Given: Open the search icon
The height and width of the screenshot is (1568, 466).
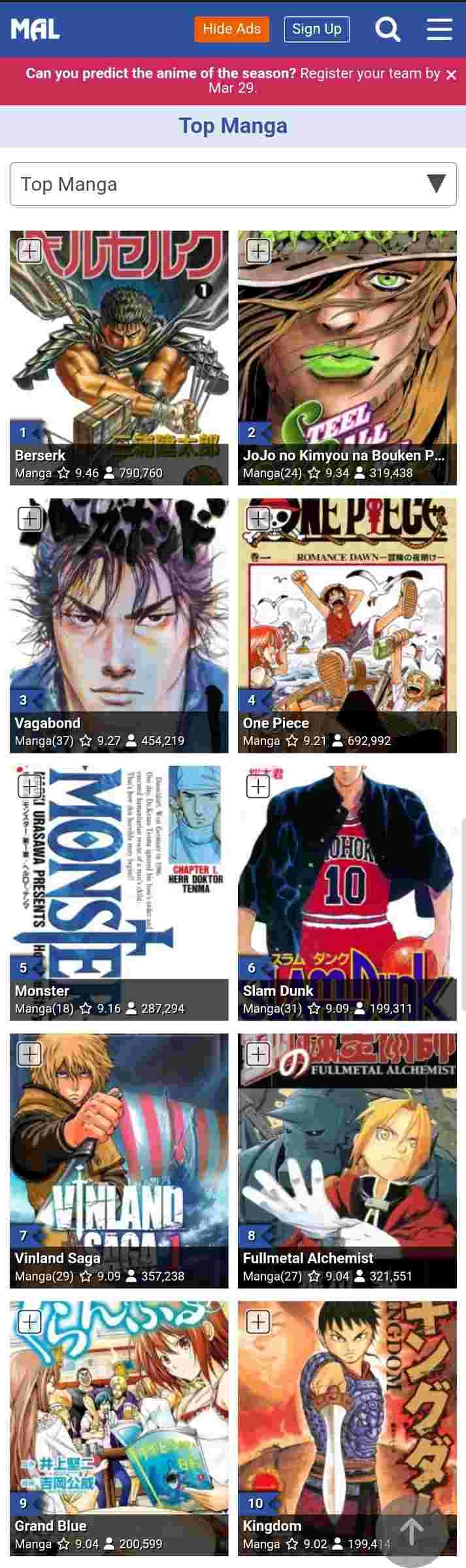Looking at the screenshot, I should tap(387, 29).
